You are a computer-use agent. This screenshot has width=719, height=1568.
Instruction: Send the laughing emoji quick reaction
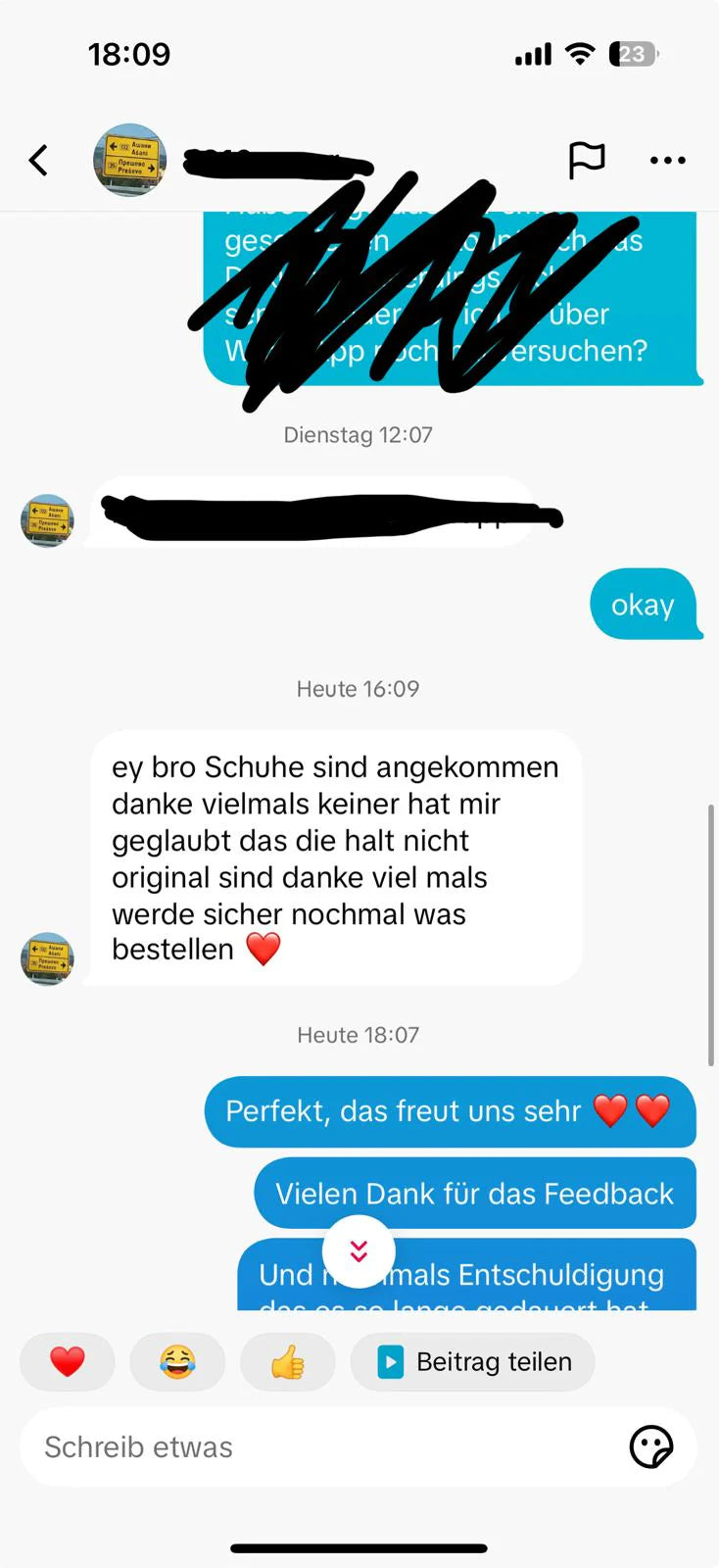[177, 1361]
